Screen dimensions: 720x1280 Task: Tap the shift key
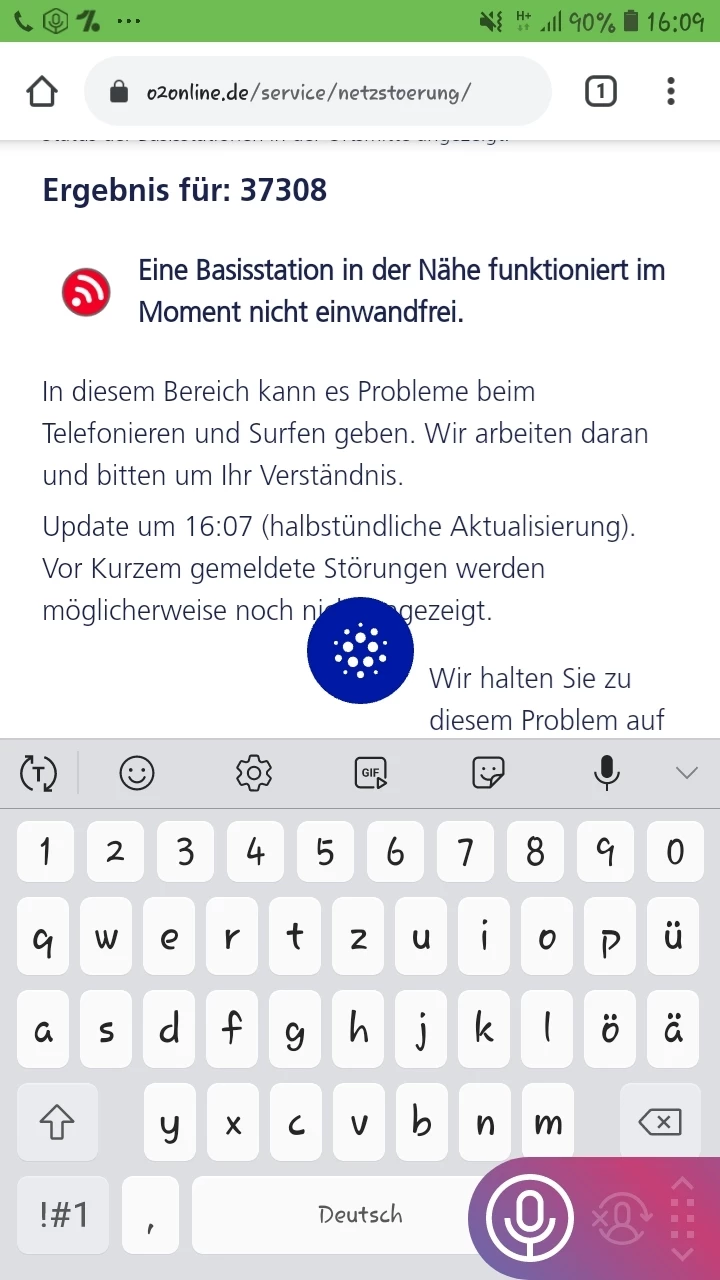(57, 1122)
